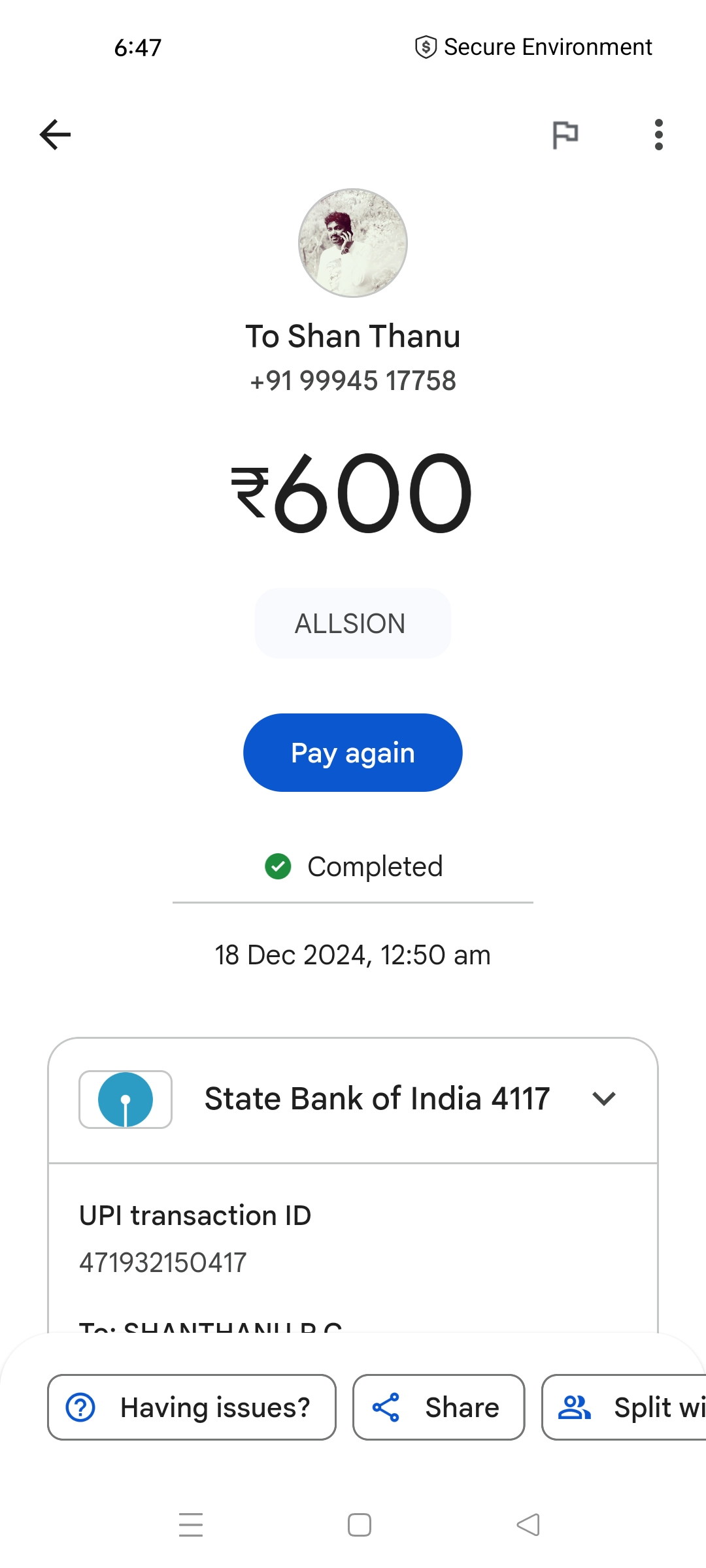
Task: Tap the Pay again button
Action: click(353, 753)
